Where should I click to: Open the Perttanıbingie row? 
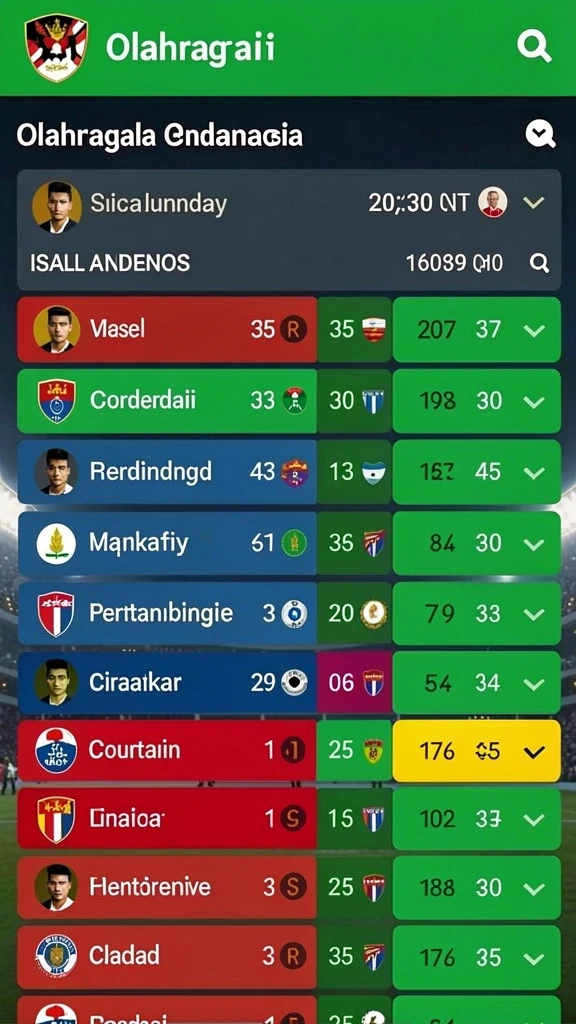tap(289, 613)
